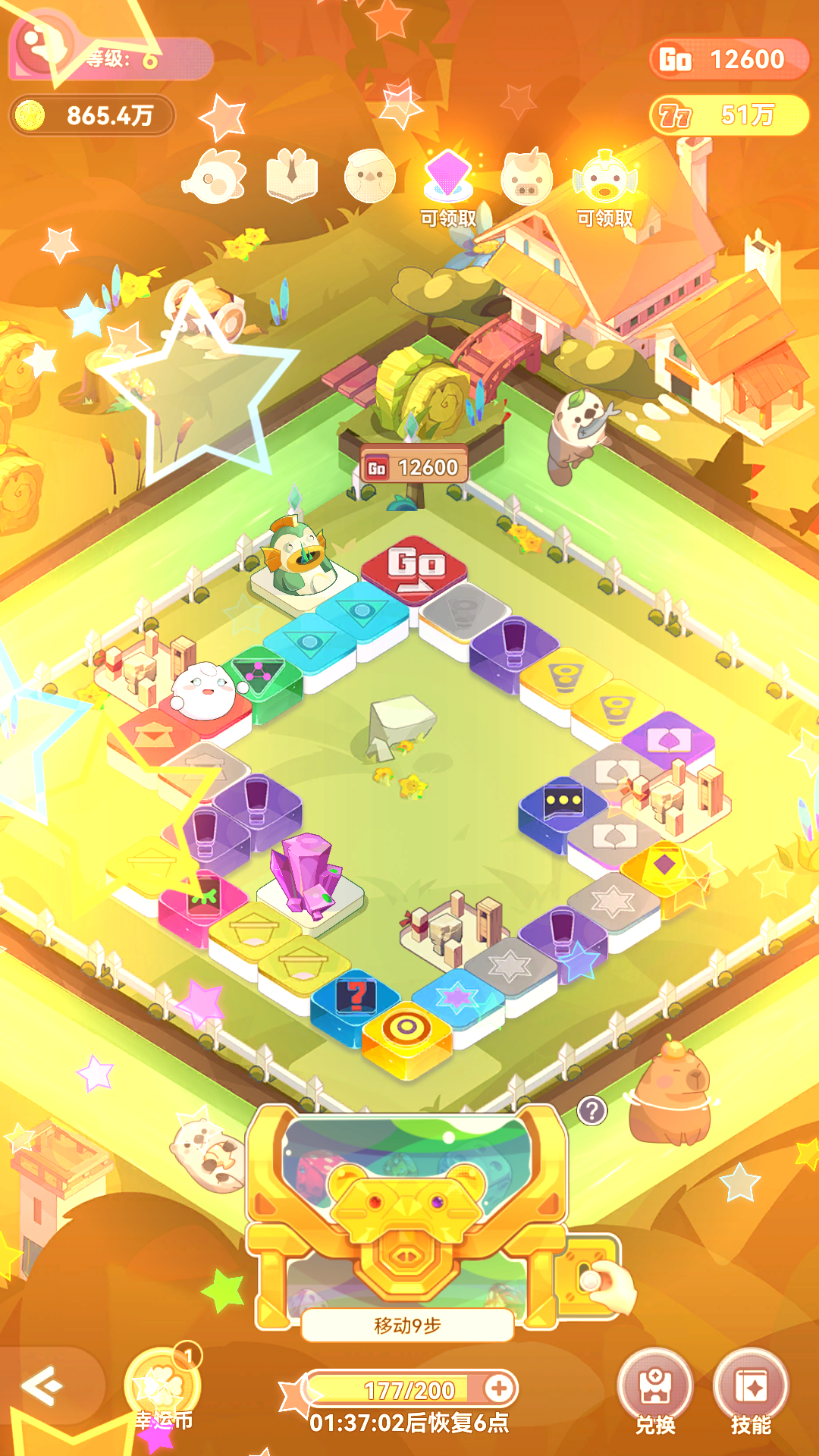Open the chick face icon

click(x=370, y=177)
